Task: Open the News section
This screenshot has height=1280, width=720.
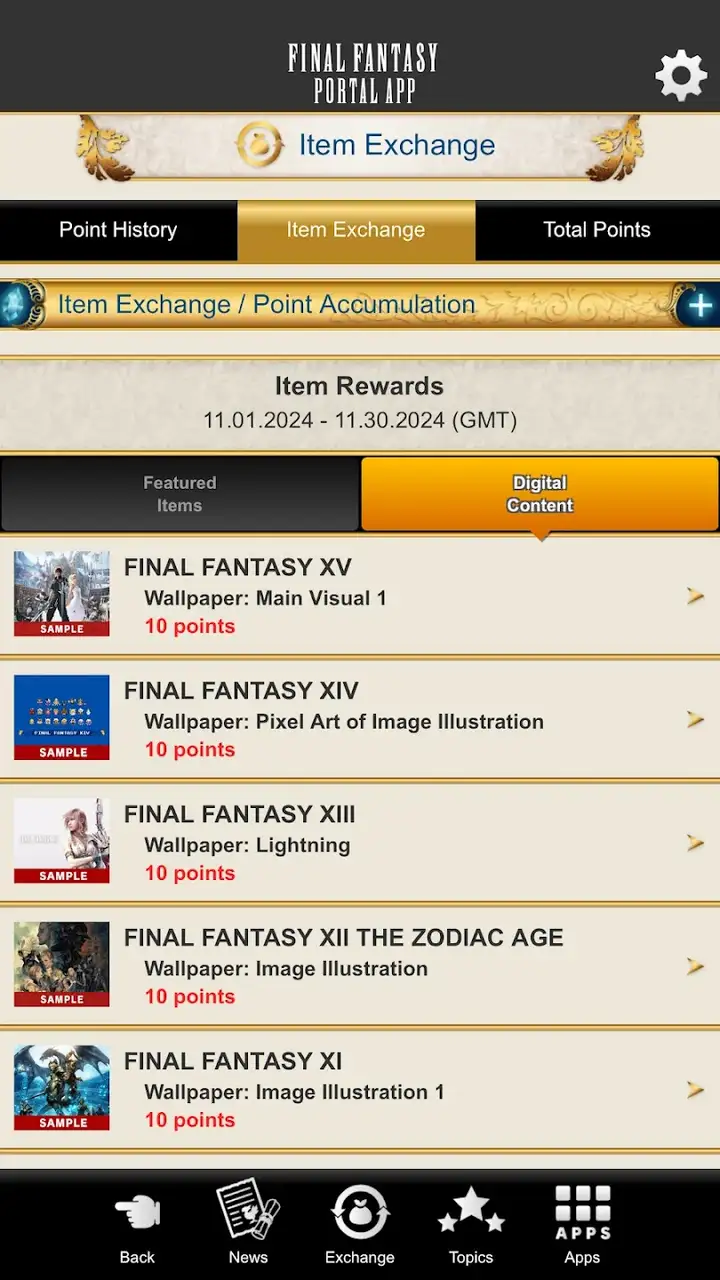Action: [248, 1225]
